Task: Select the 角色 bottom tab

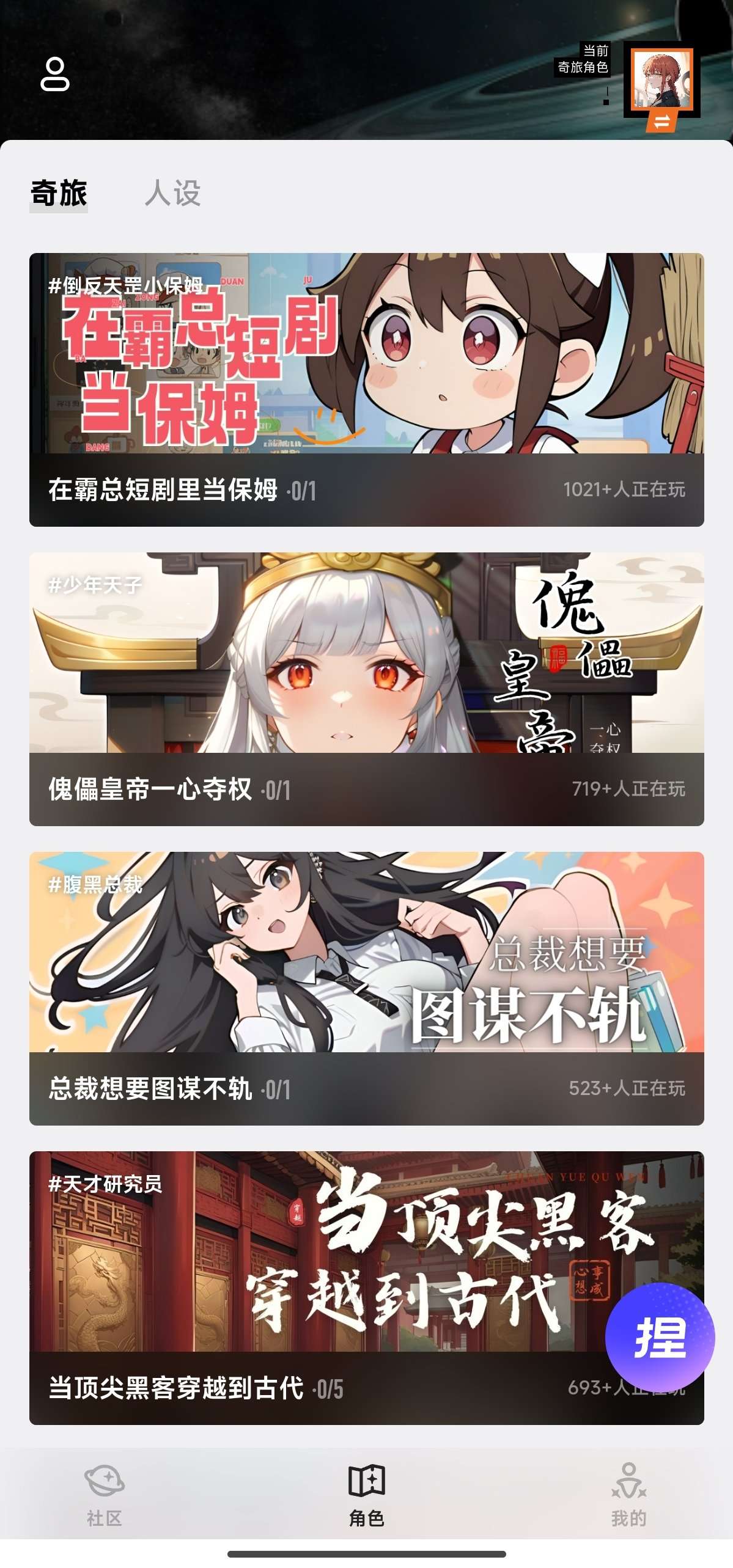Action: click(x=366, y=1495)
